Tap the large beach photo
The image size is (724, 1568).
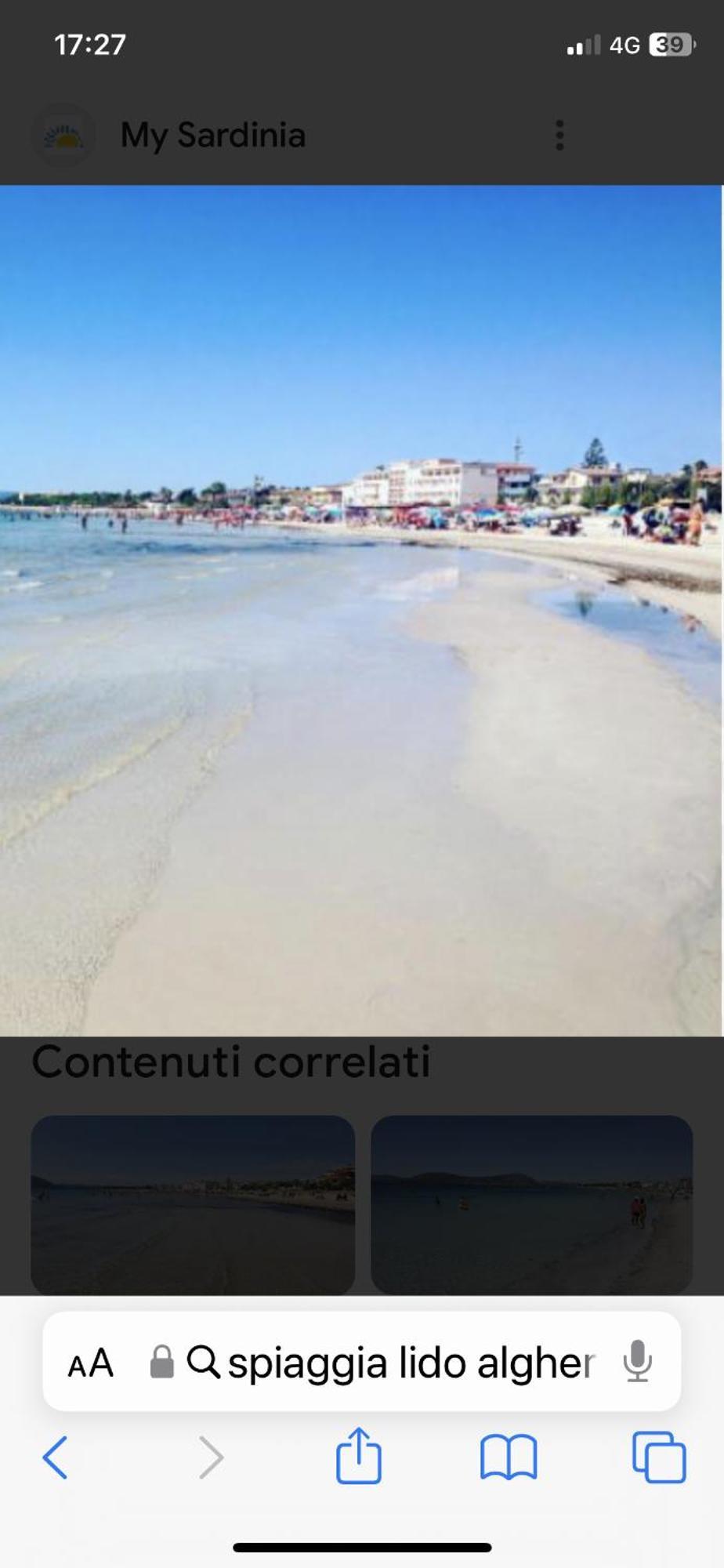coord(360,612)
